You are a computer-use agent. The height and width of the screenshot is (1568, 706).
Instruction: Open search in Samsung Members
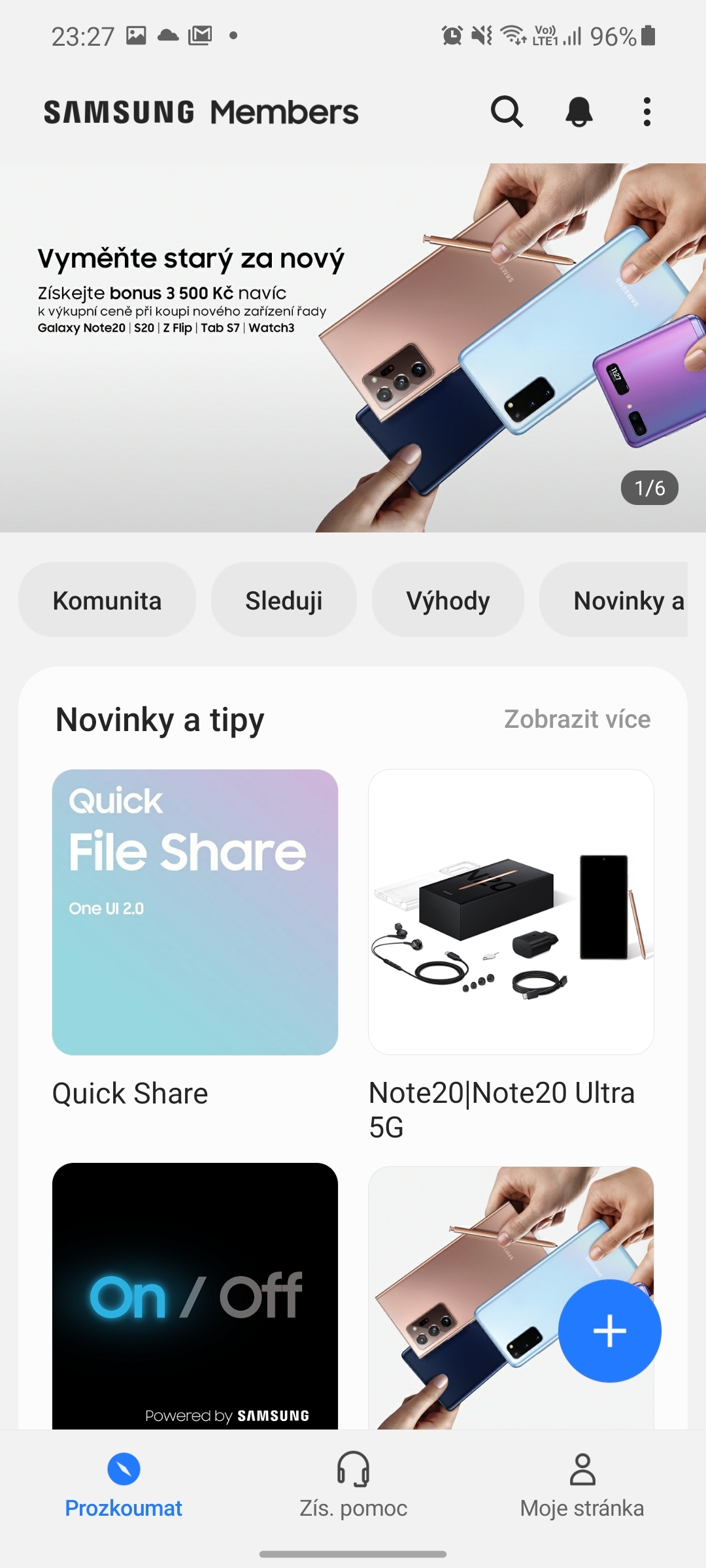(x=507, y=112)
